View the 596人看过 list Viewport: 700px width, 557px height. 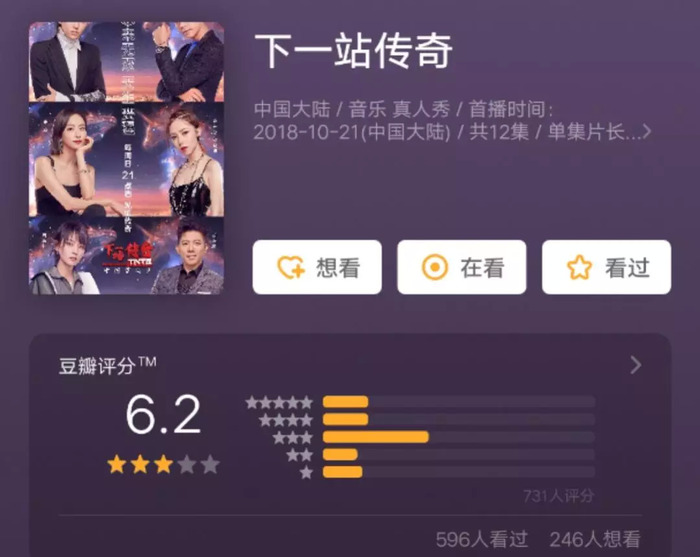481,539
